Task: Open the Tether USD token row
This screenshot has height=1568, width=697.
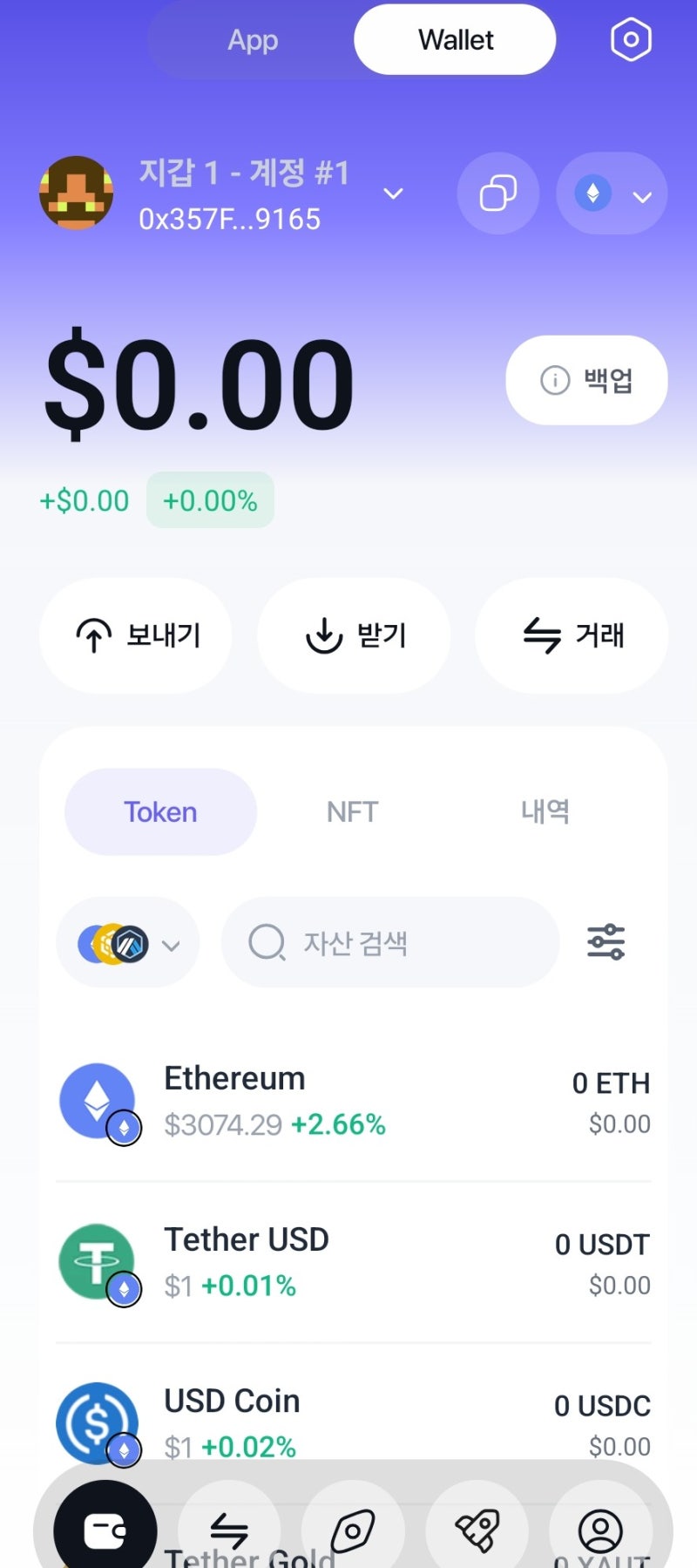Action: (x=354, y=1263)
